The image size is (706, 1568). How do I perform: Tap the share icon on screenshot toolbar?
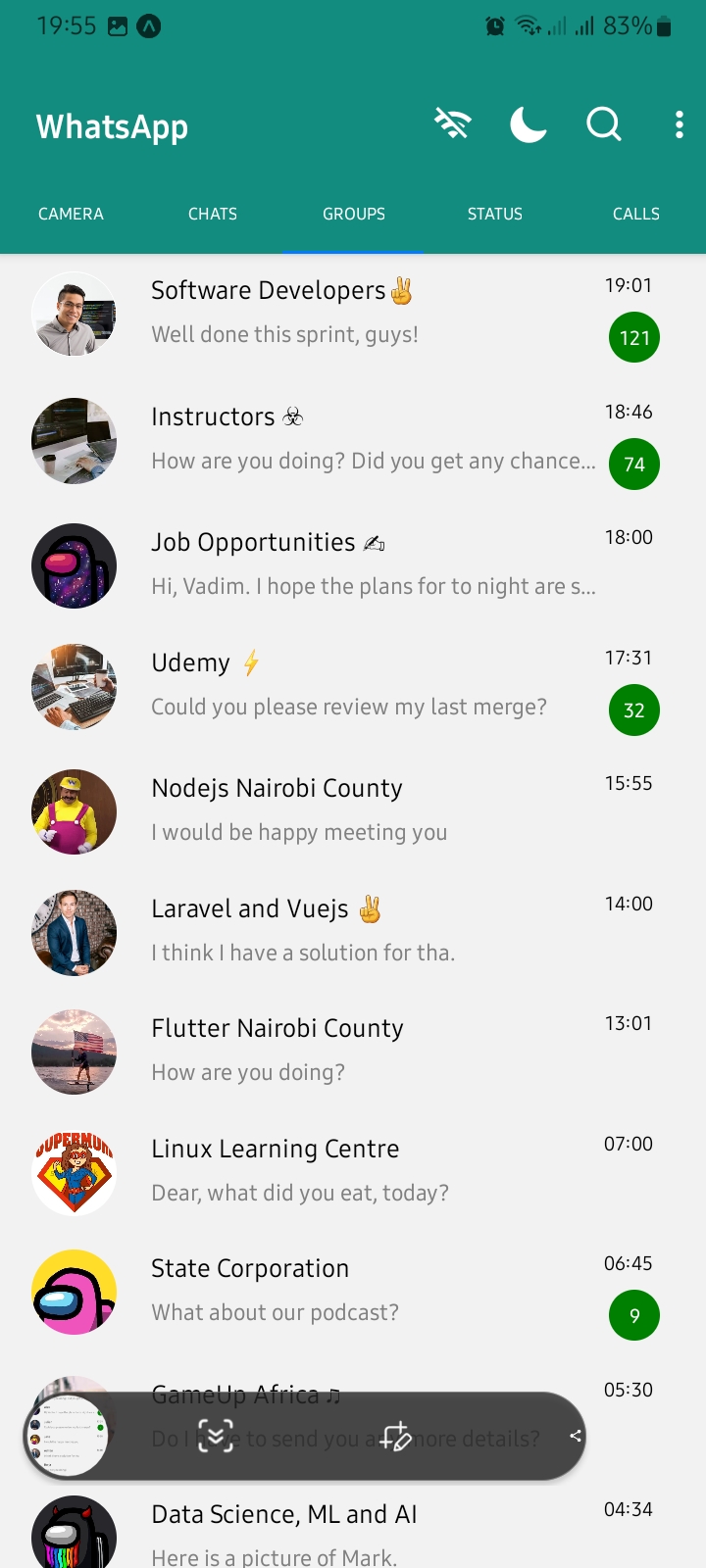pyautogui.click(x=575, y=1436)
